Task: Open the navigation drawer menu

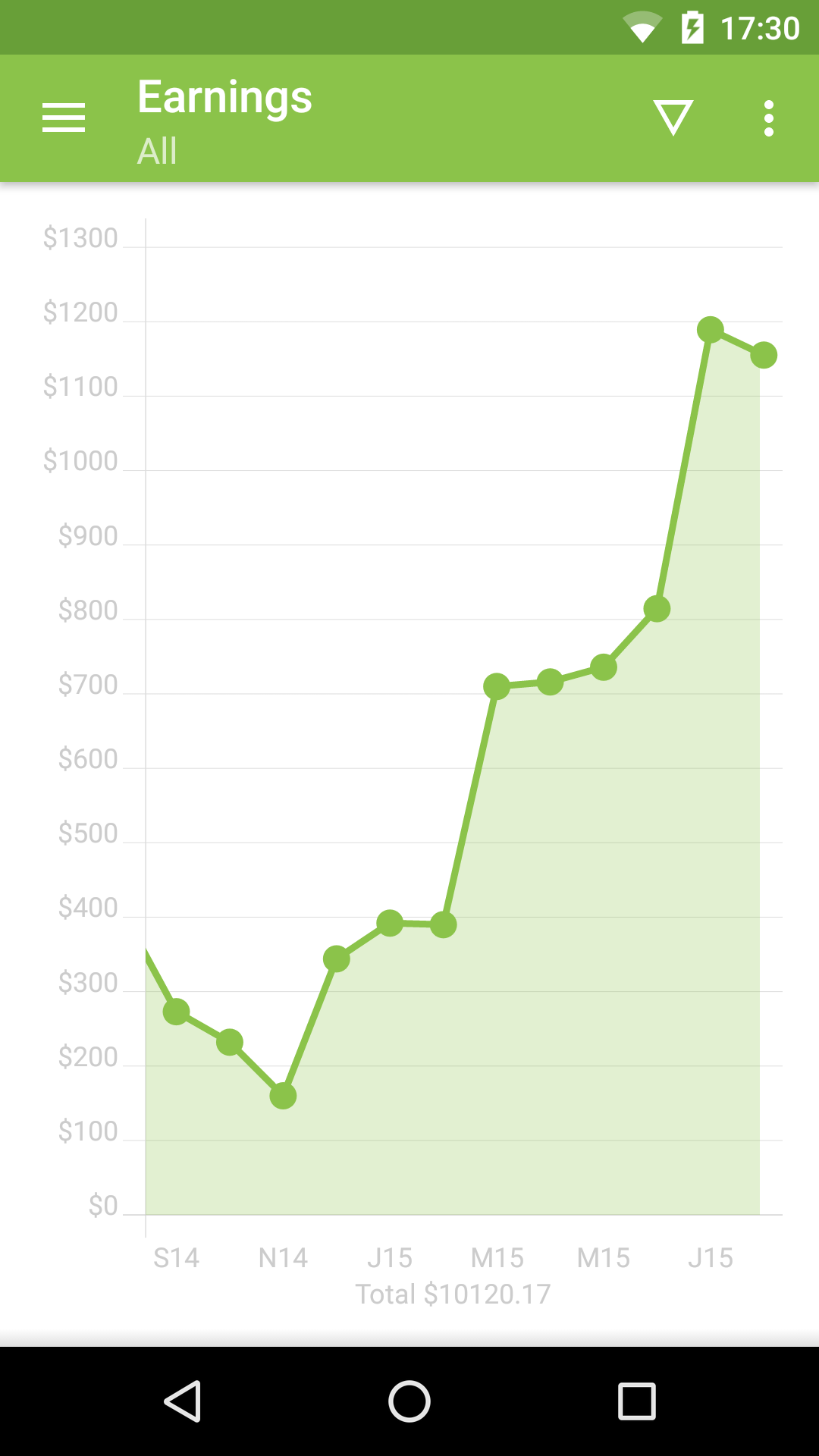Action: pos(64,118)
